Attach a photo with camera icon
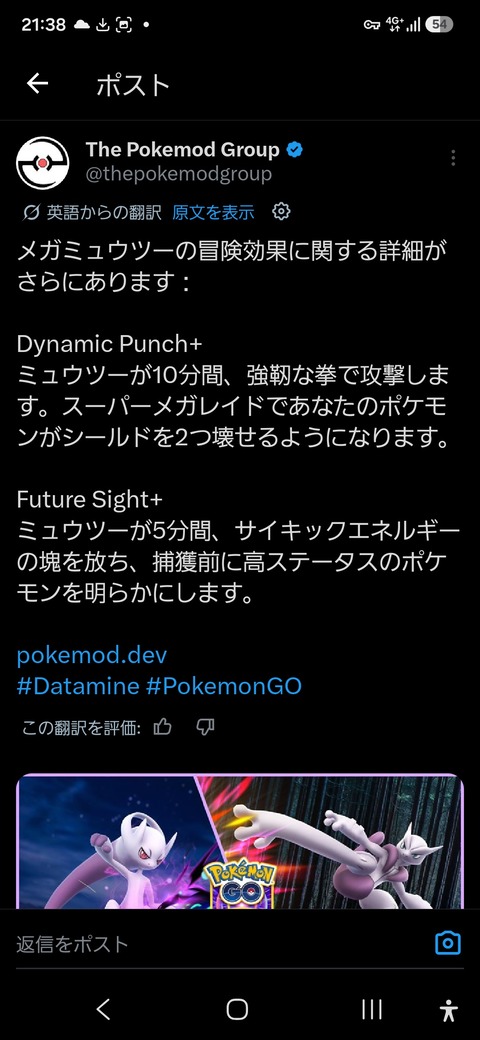 448,942
